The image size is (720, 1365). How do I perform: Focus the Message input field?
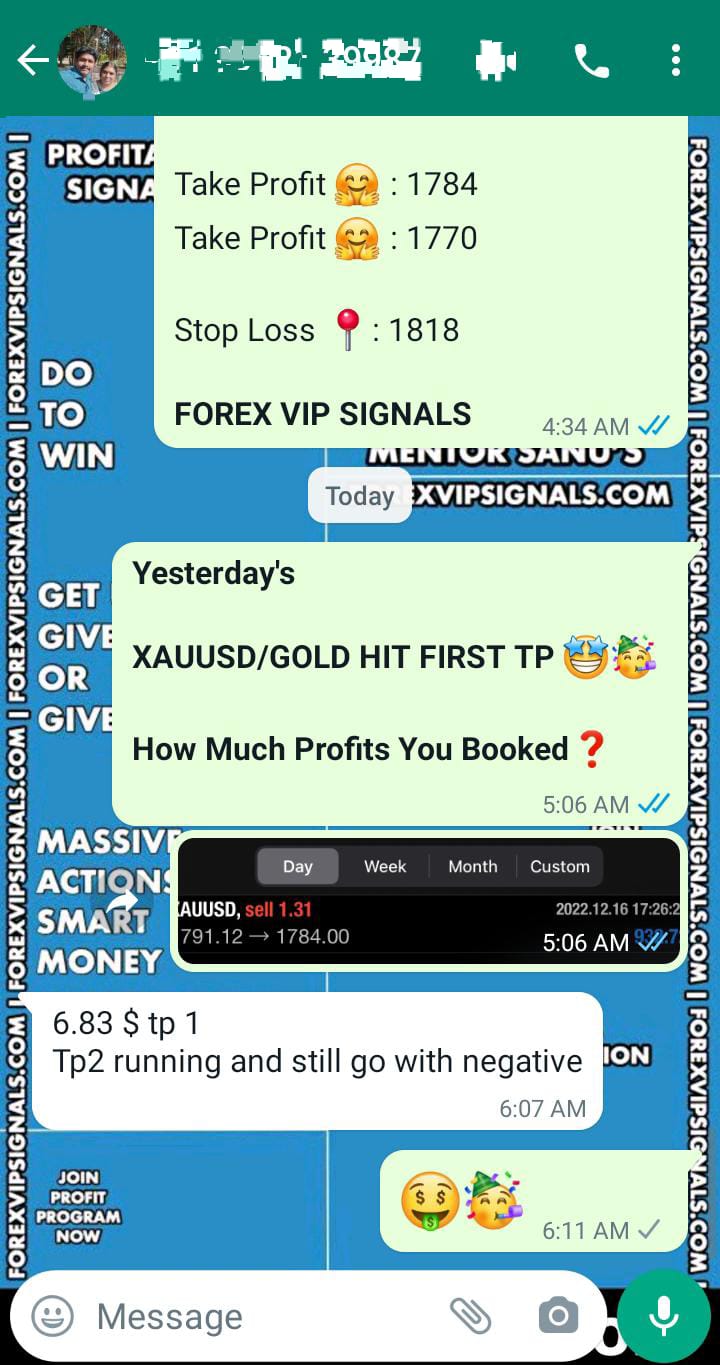[260, 1316]
